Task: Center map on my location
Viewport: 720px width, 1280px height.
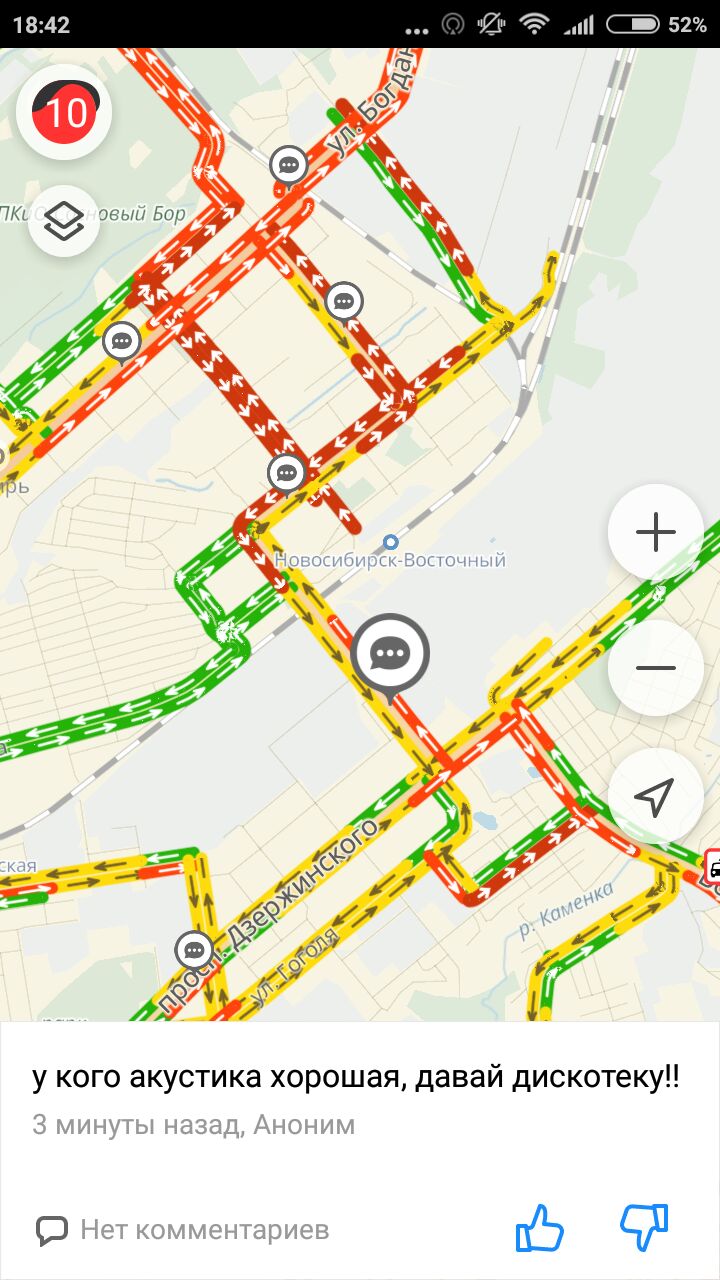Action: pos(655,796)
